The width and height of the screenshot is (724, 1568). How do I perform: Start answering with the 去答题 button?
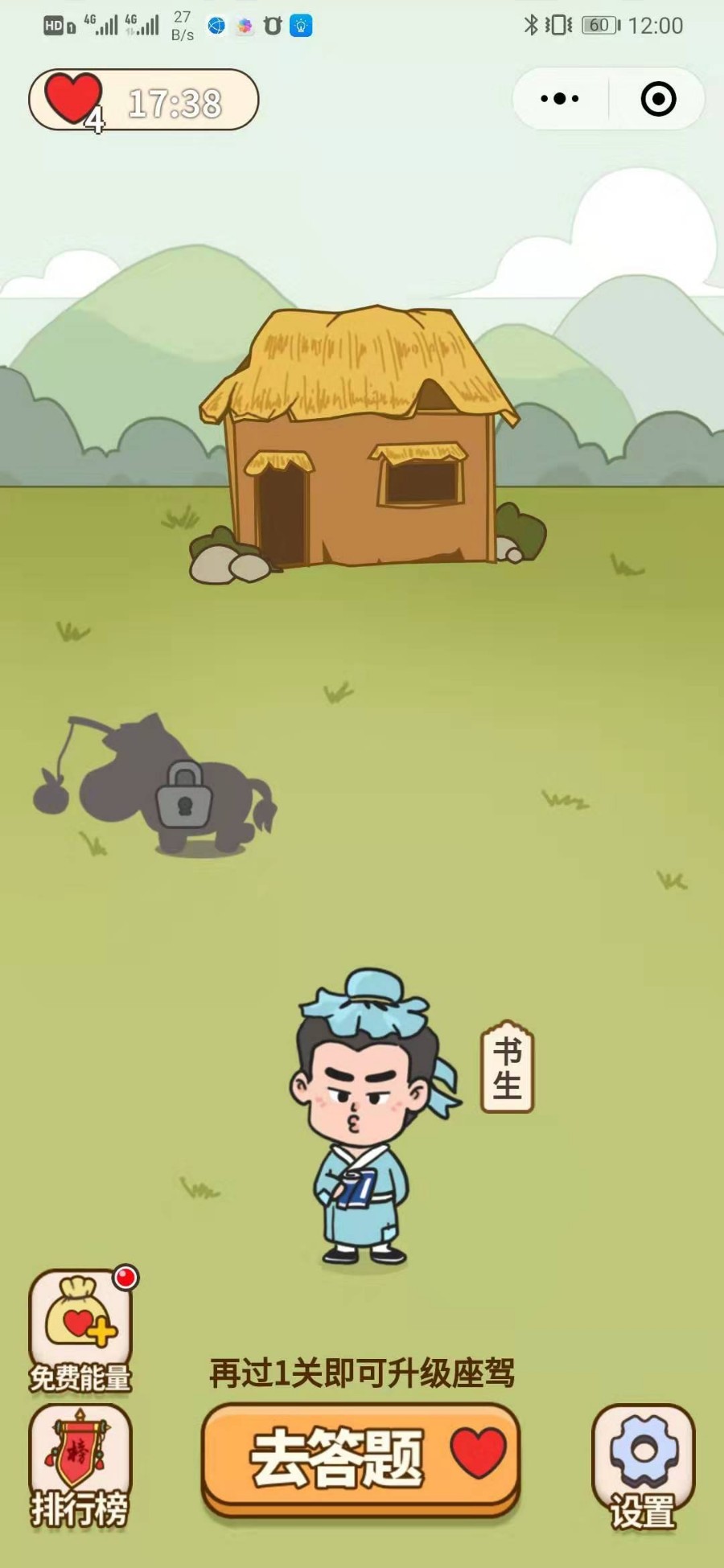360,1459
